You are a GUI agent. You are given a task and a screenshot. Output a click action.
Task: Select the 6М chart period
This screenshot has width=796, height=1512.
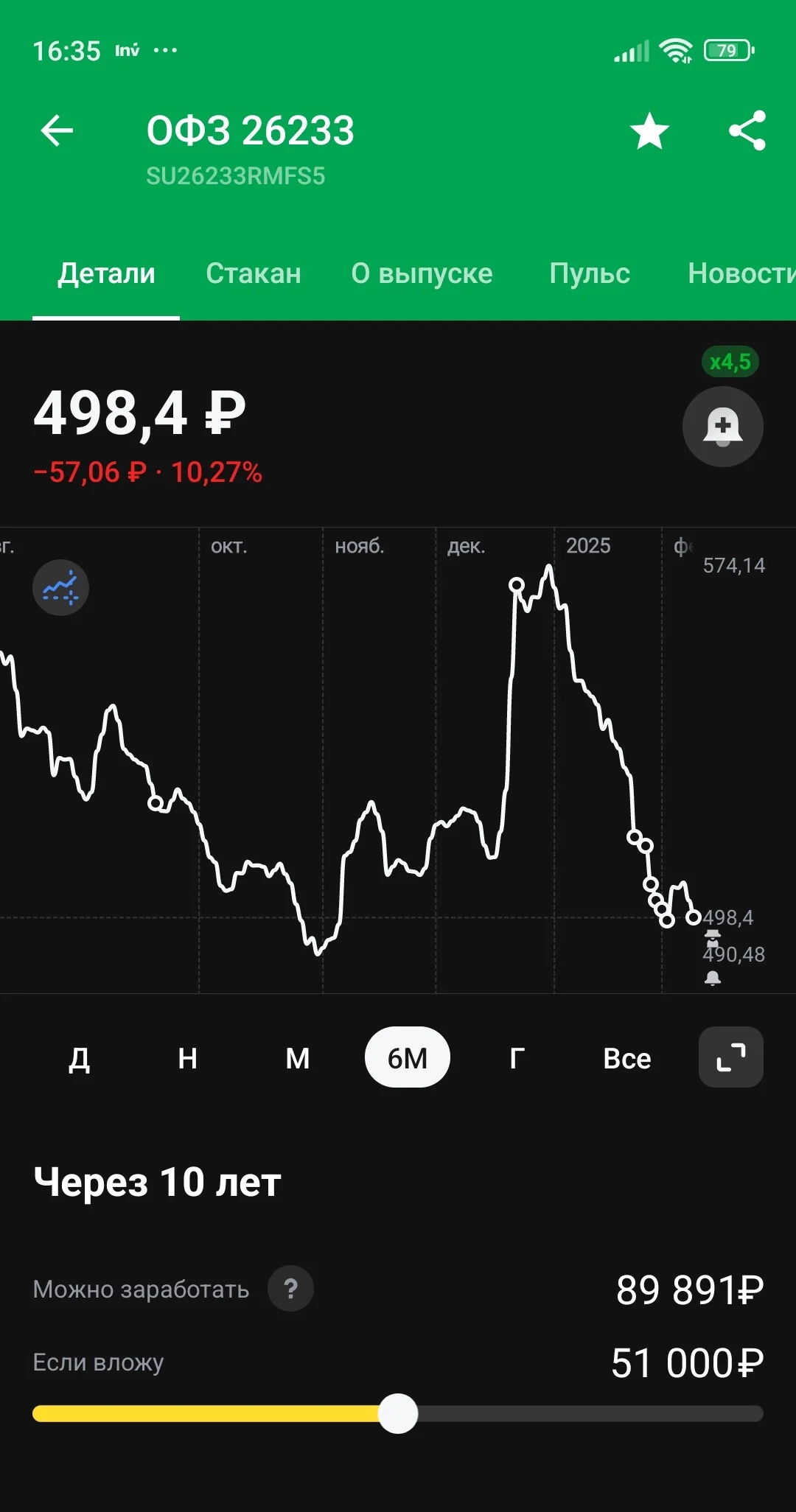408,1057
